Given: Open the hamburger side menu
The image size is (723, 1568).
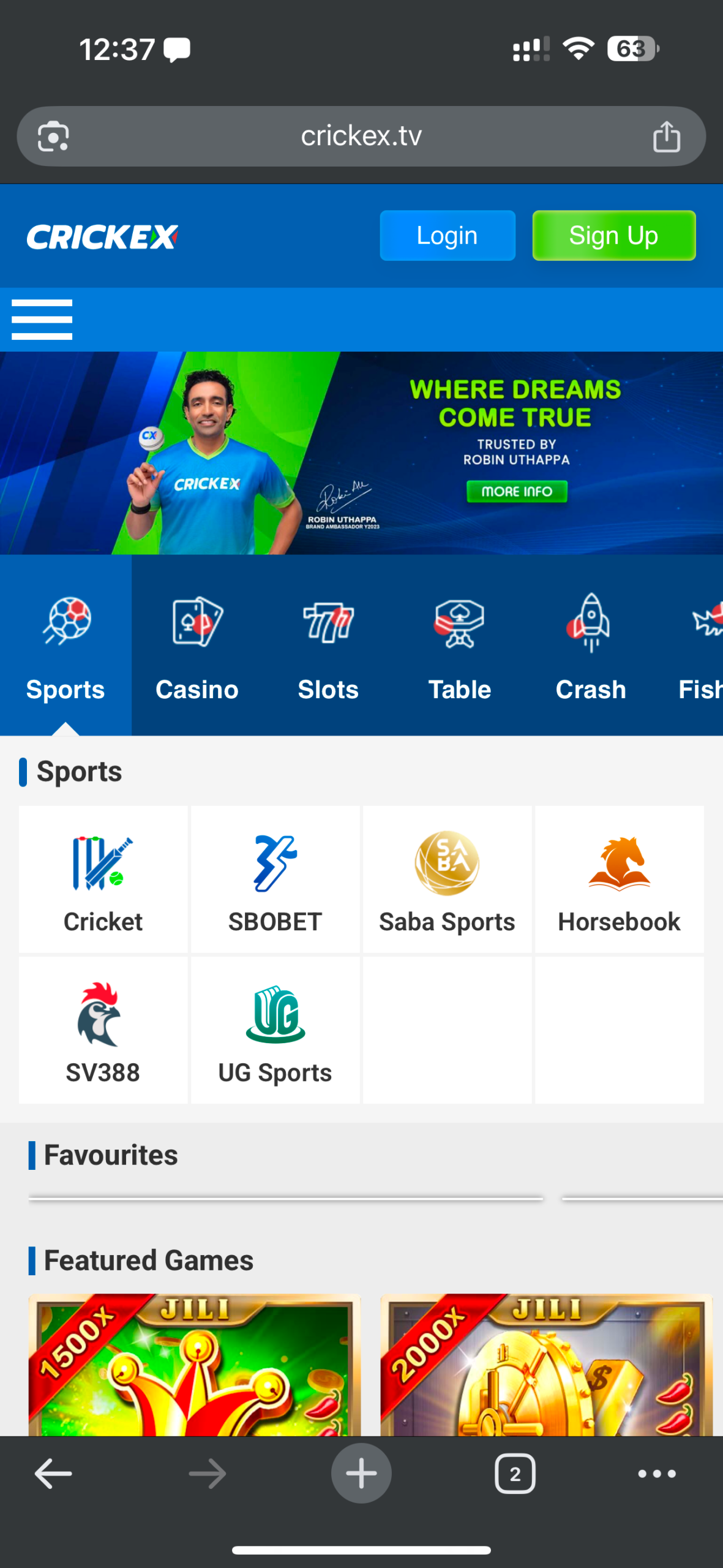Looking at the screenshot, I should [x=42, y=319].
